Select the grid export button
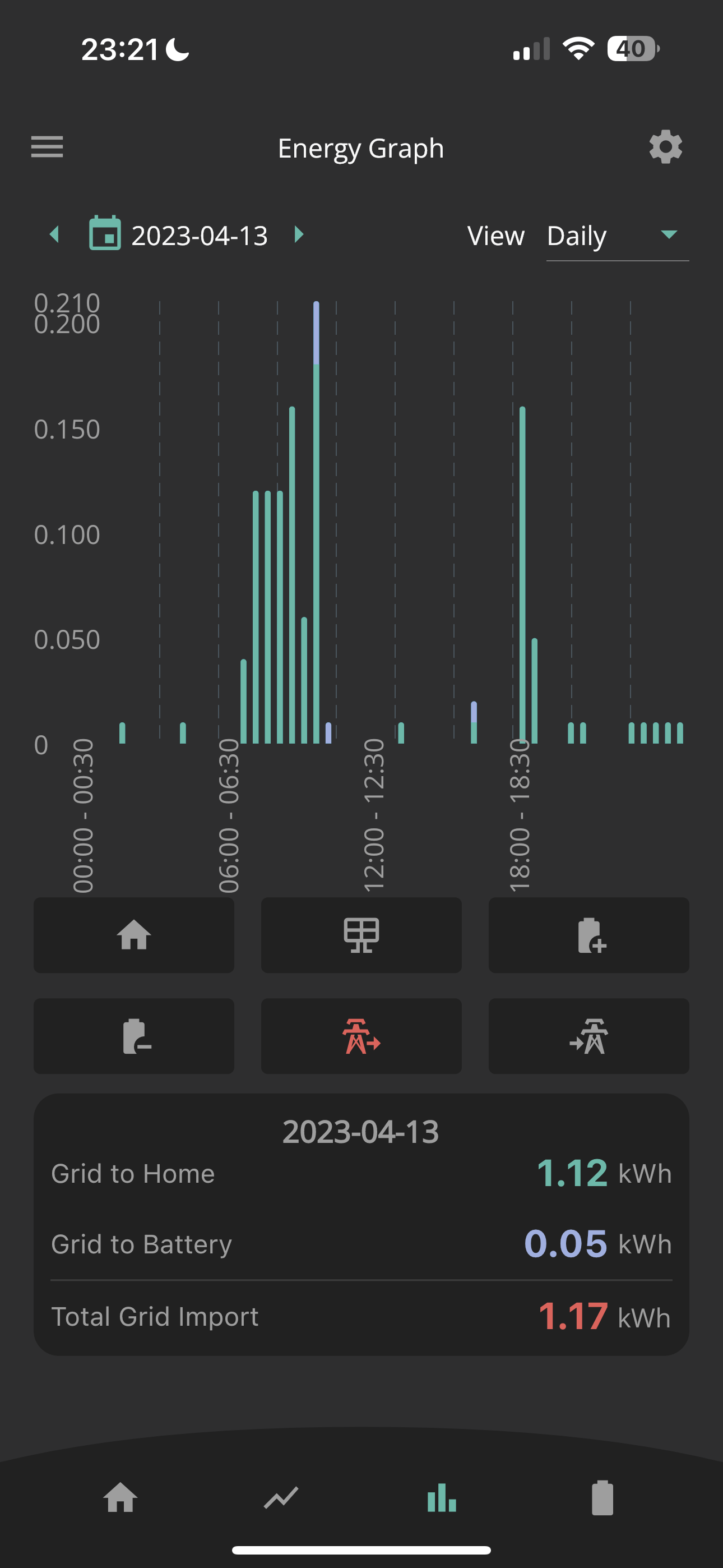 [589, 1036]
